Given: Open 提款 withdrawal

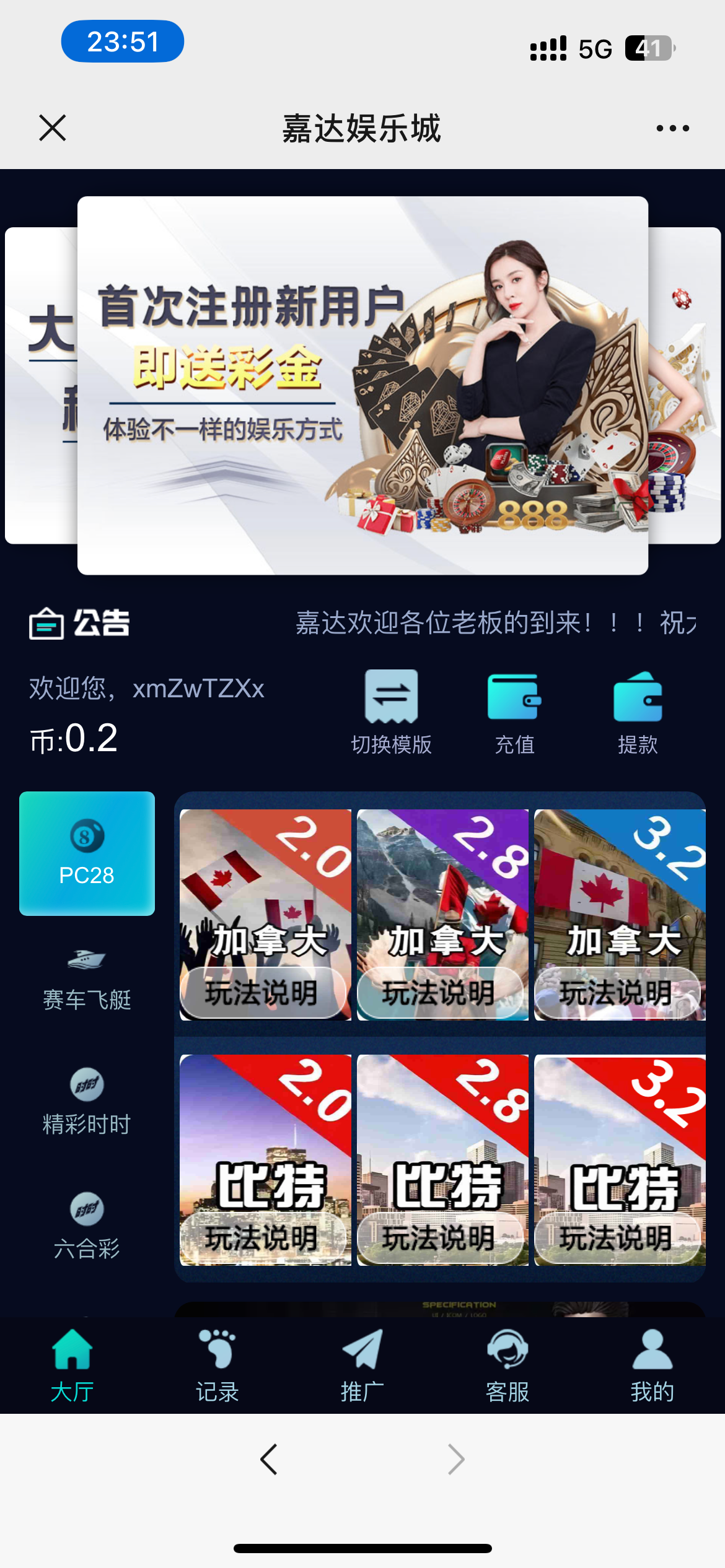Looking at the screenshot, I should pyautogui.click(x=638, y=712).
